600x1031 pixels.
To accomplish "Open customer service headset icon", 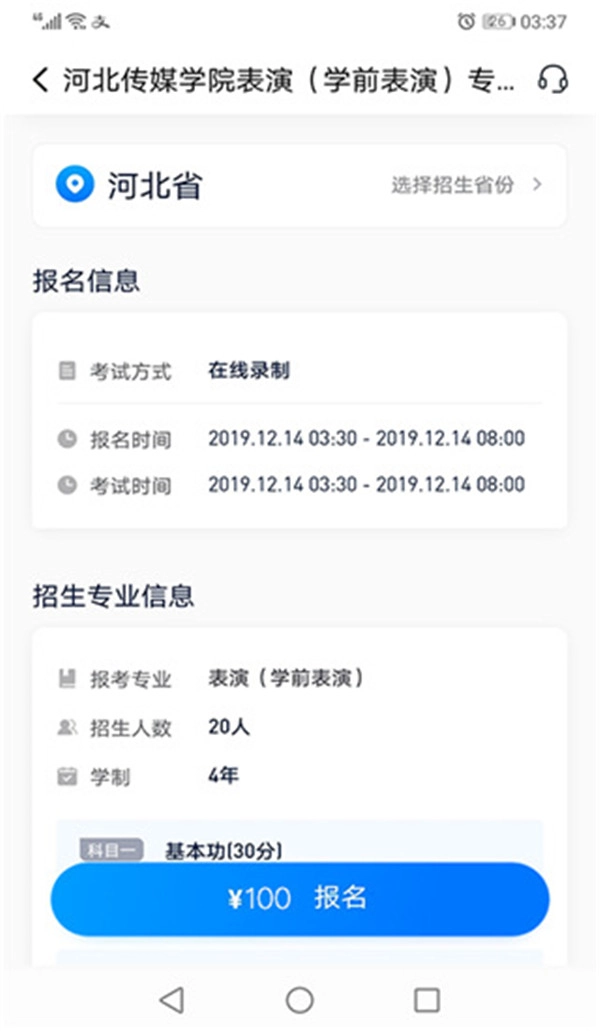I will click(x=552, y=80).
